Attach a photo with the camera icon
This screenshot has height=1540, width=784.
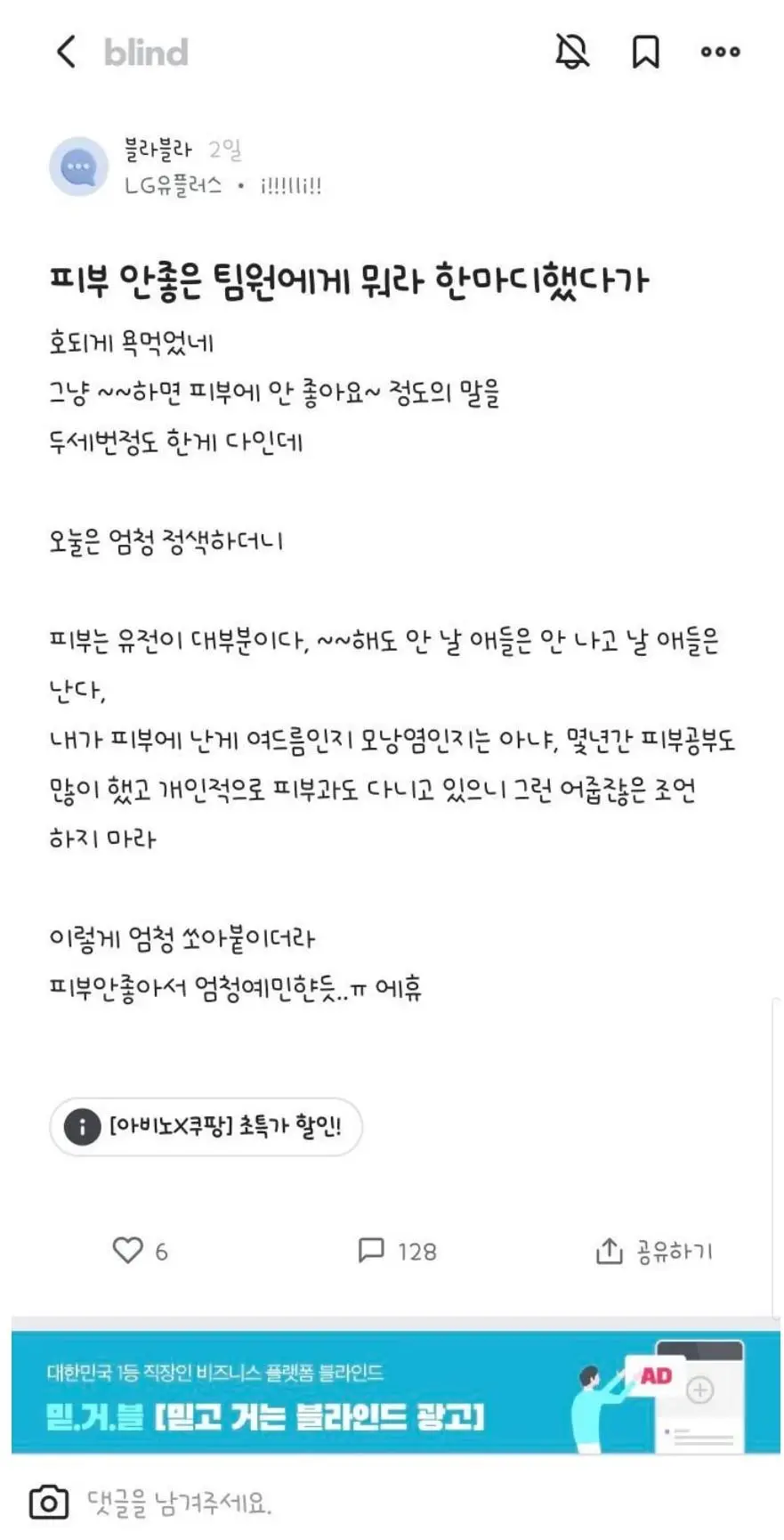coord(48,1504)
